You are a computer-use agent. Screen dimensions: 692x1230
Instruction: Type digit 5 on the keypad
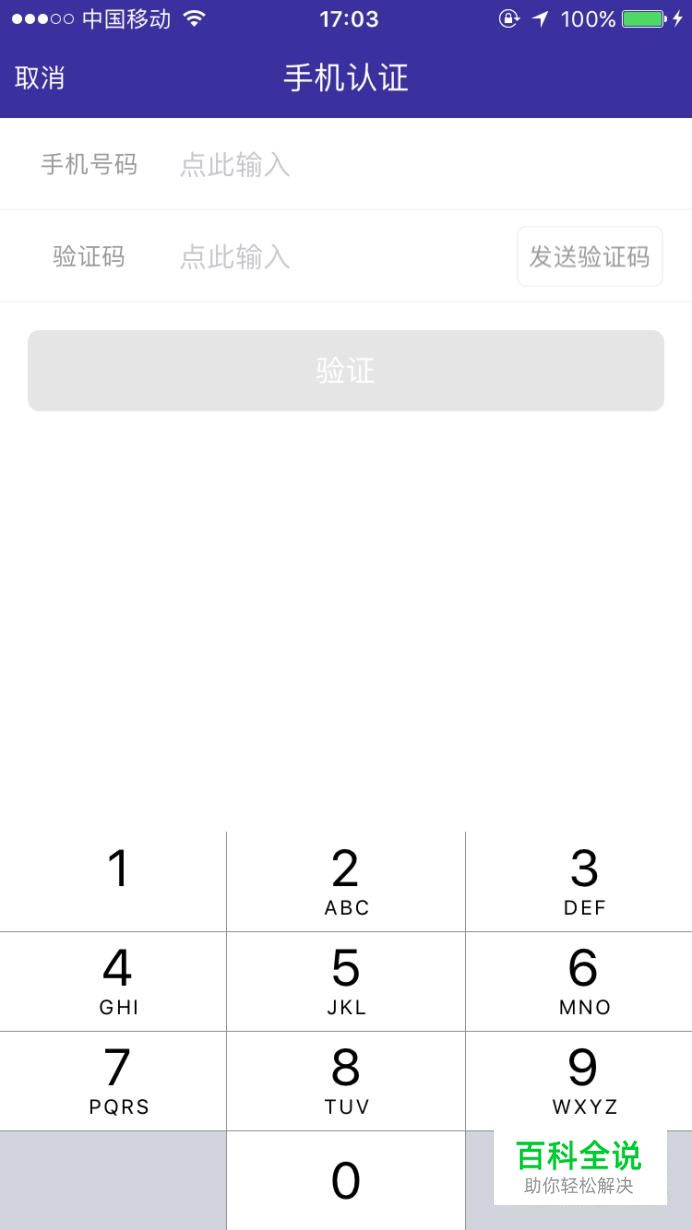tap(346, 981)
